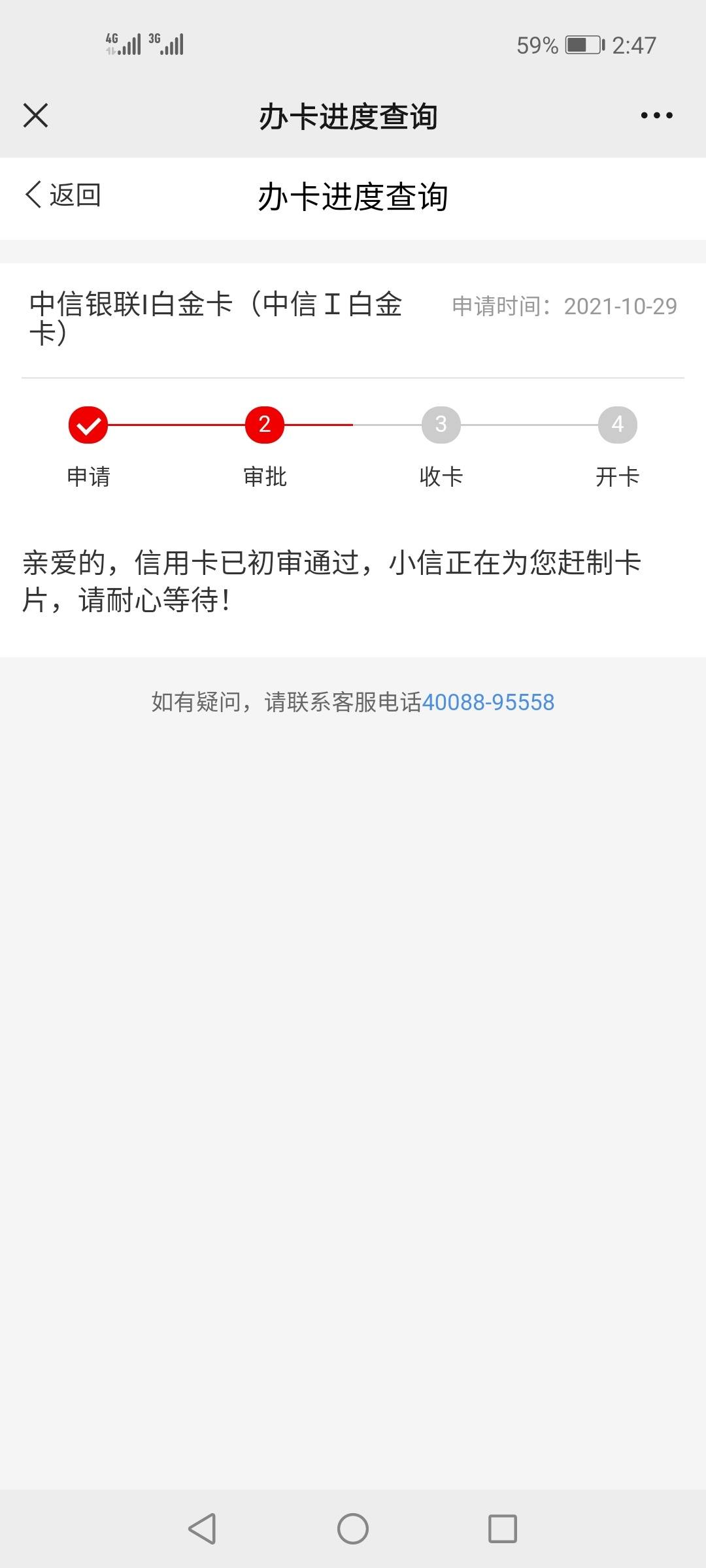The image size is (706, 1568).
Task: Go back using the 返回 button
Action: [x=63, y=195]
